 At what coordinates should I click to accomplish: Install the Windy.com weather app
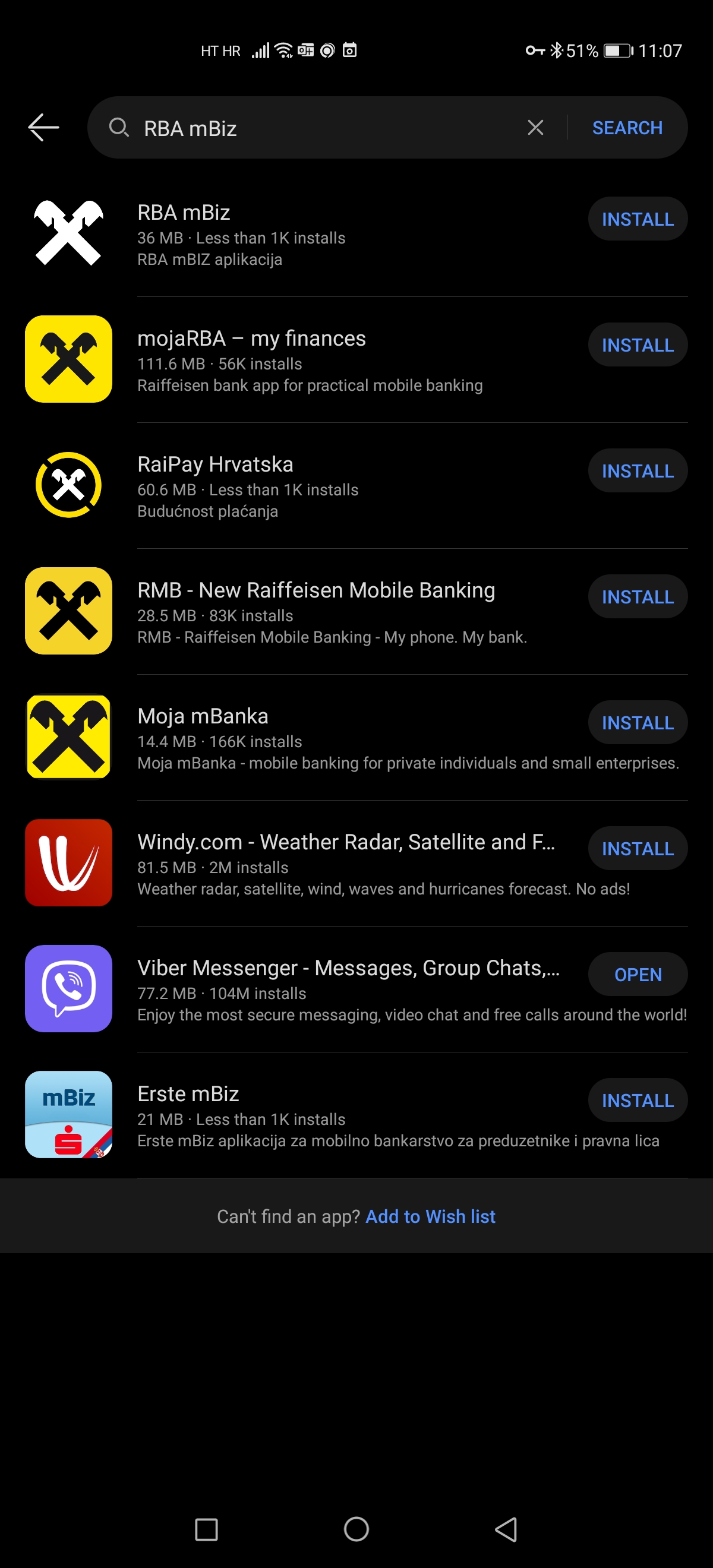tap(637, 849)
